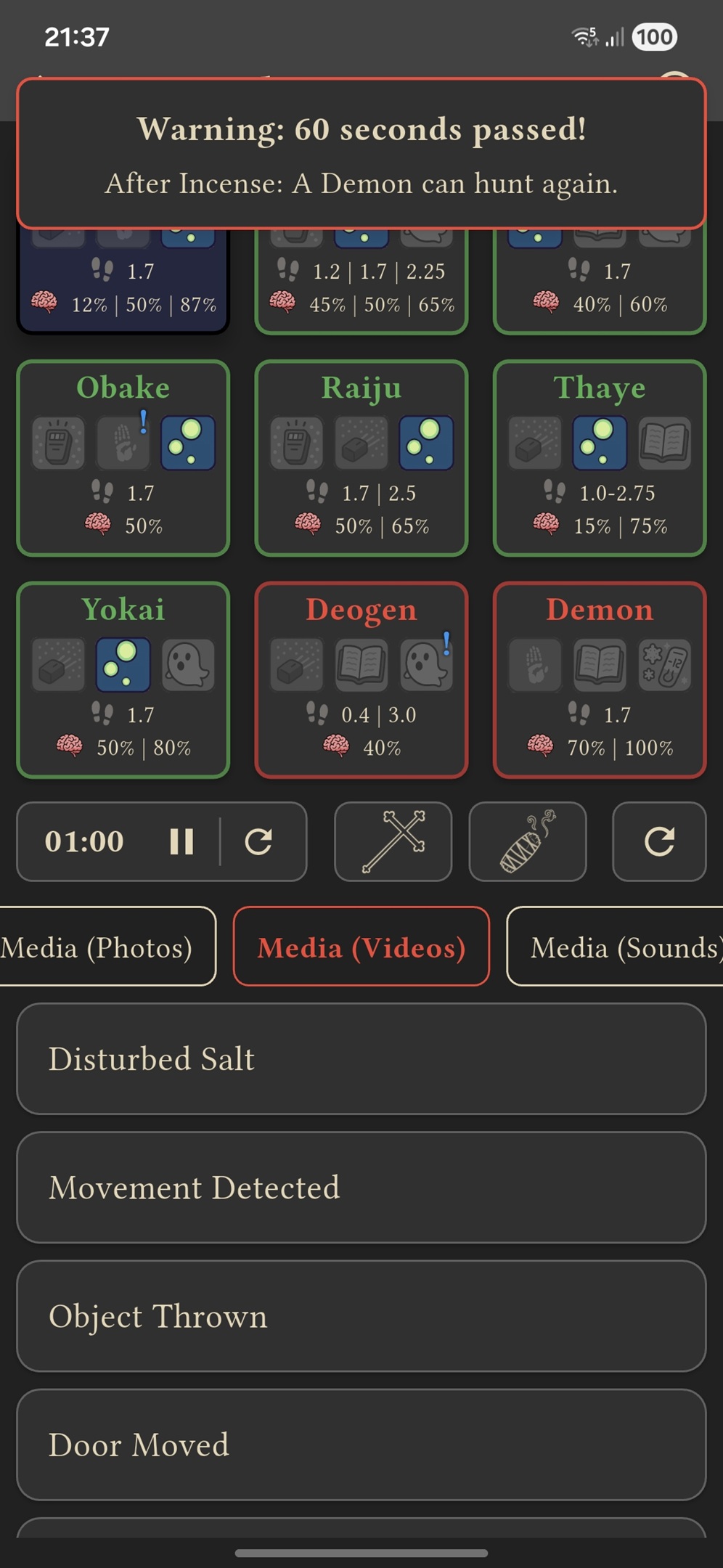Start the crucifix timer
Viewport: 723px width, 1568px height.
[393, 841]
